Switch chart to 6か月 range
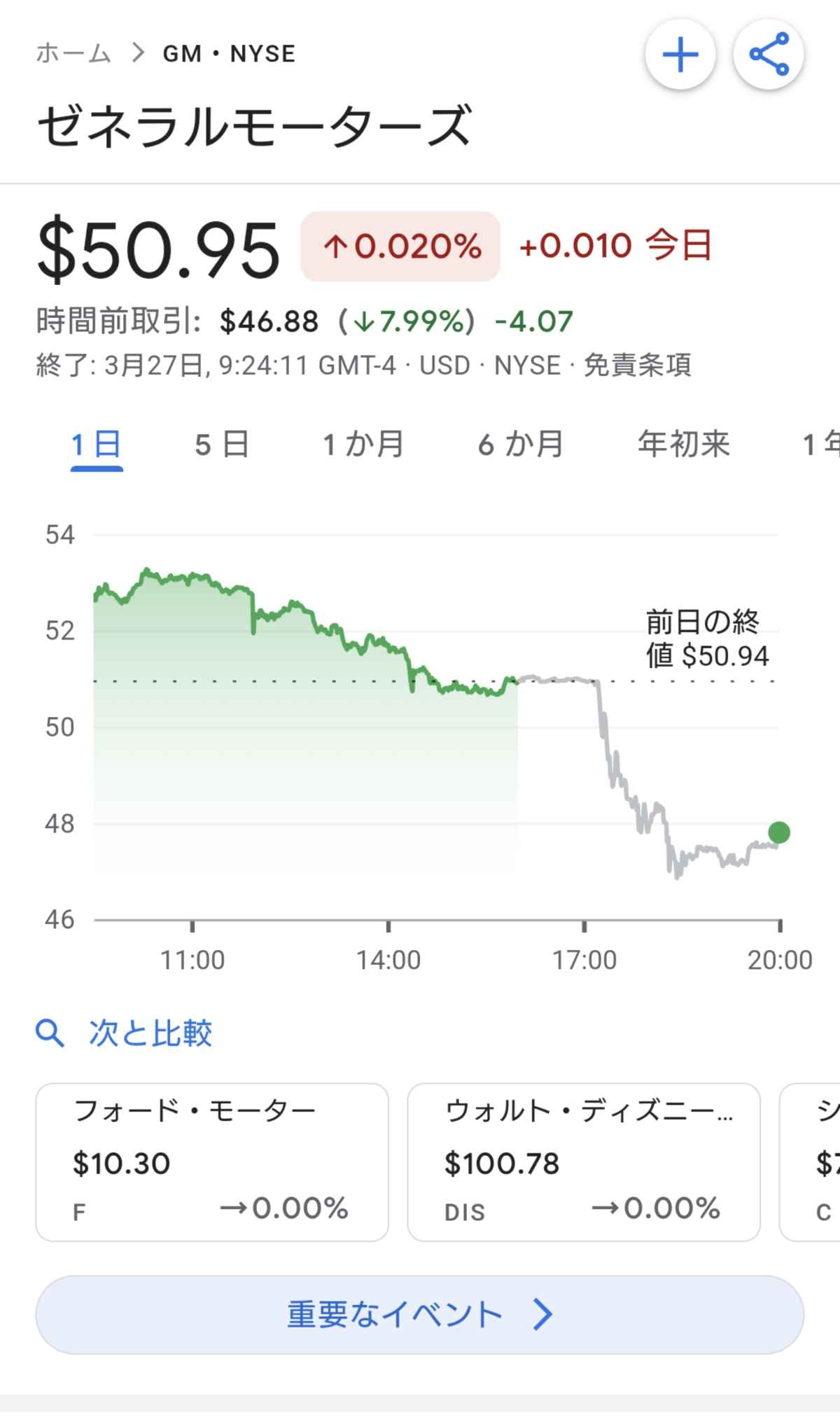The width and height of the screenshot is (840, 1424). point(520,445)
